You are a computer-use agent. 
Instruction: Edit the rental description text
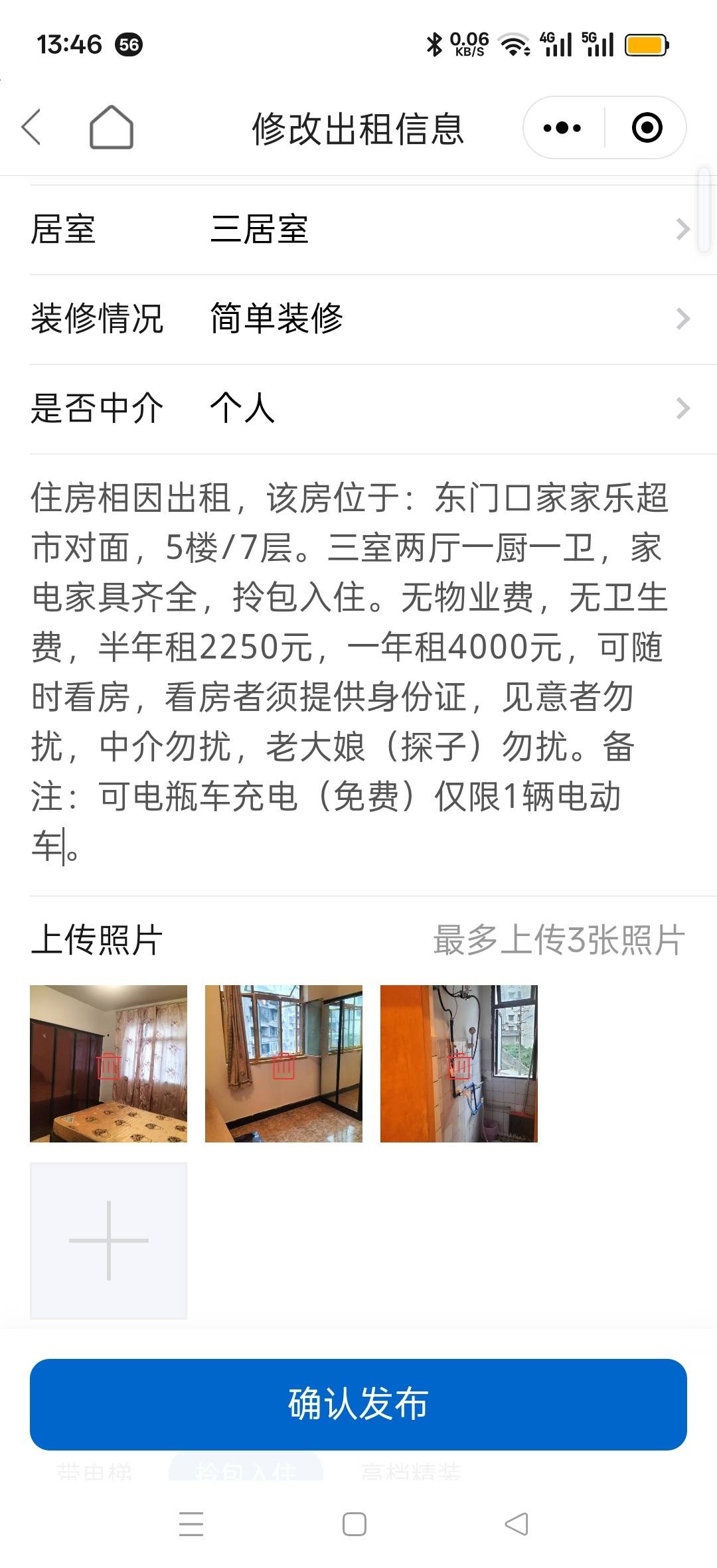(x=351, y=672)
